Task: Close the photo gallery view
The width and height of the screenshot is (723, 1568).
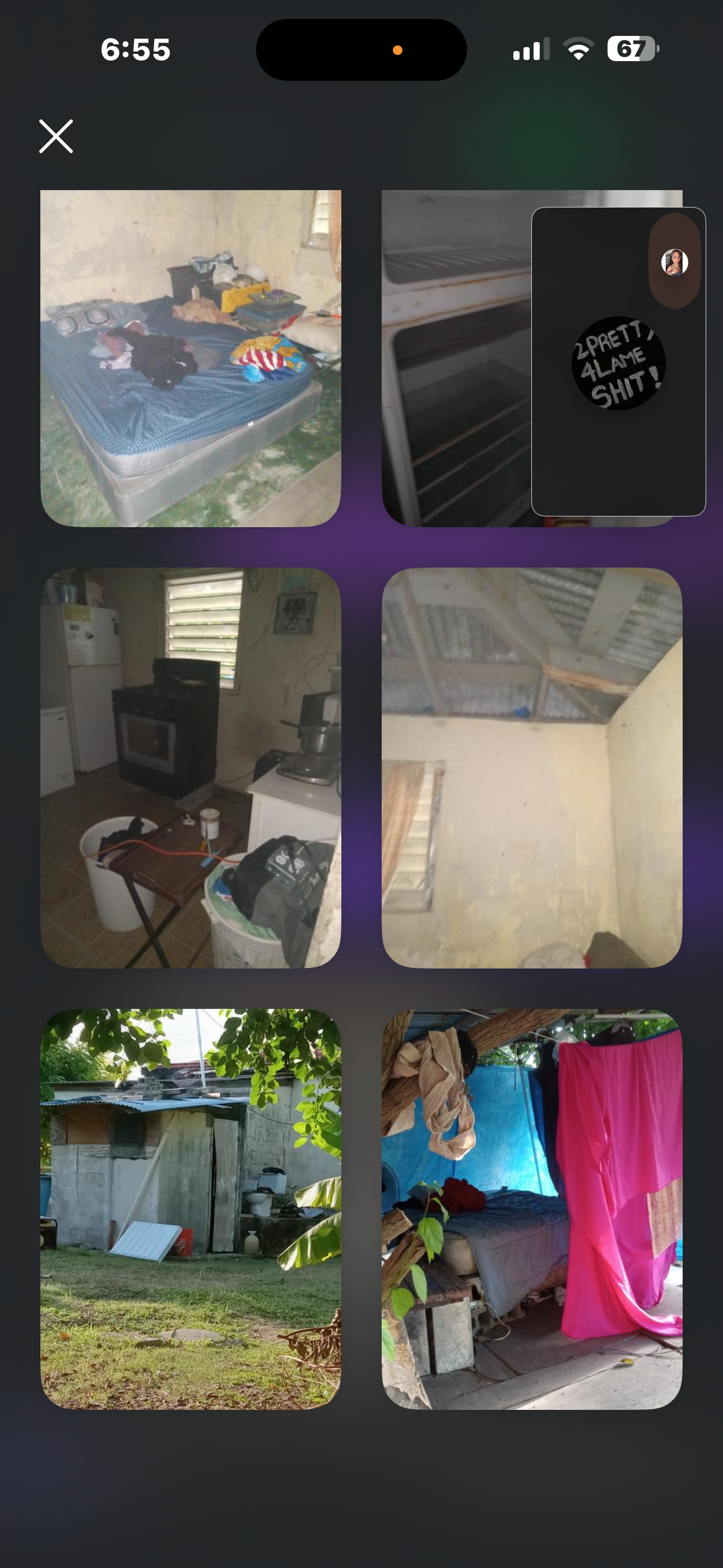Action: pyautogui.click(x=56, y=136)
